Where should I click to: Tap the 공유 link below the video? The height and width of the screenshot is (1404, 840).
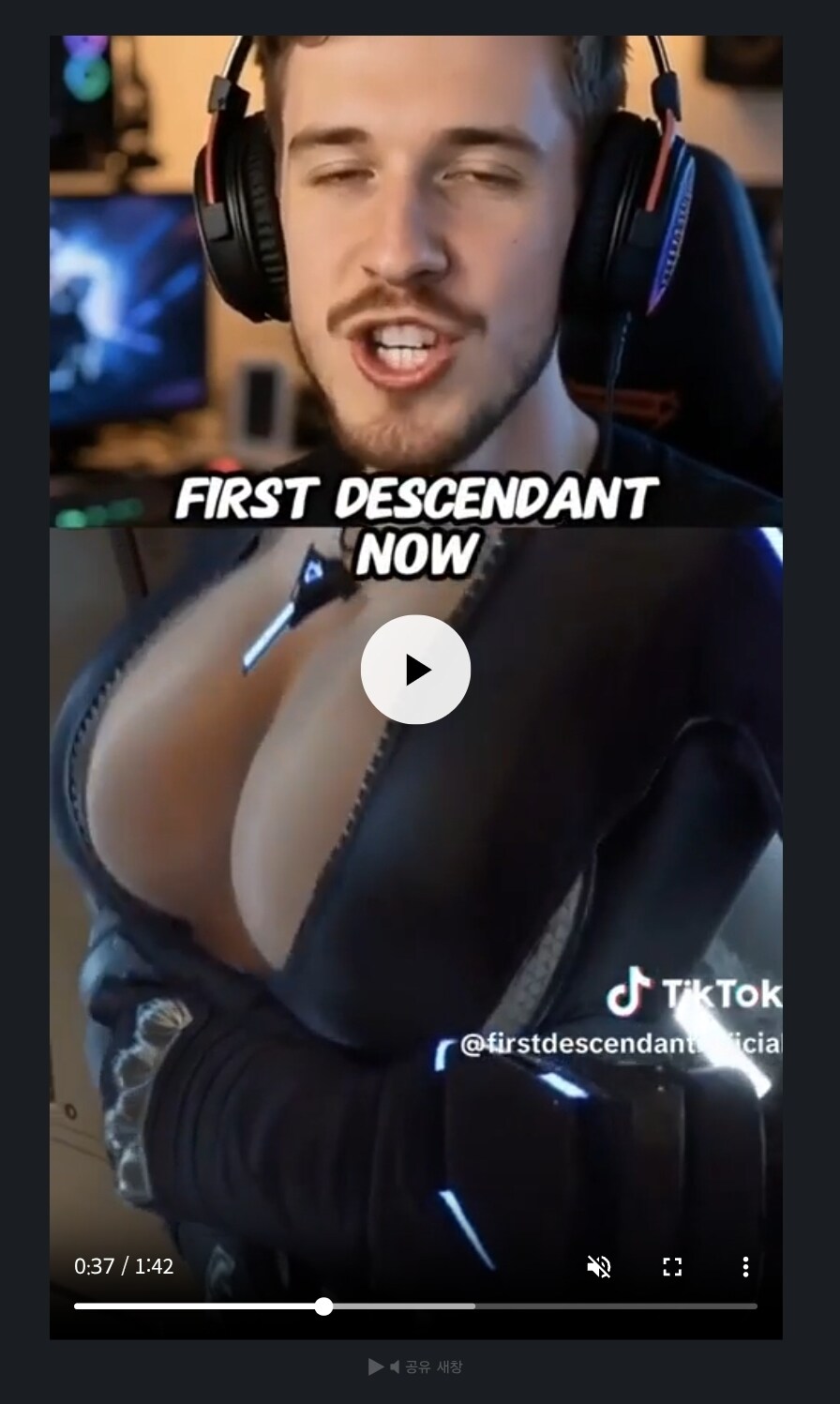pyautogui.click(x=417, y=1366)
